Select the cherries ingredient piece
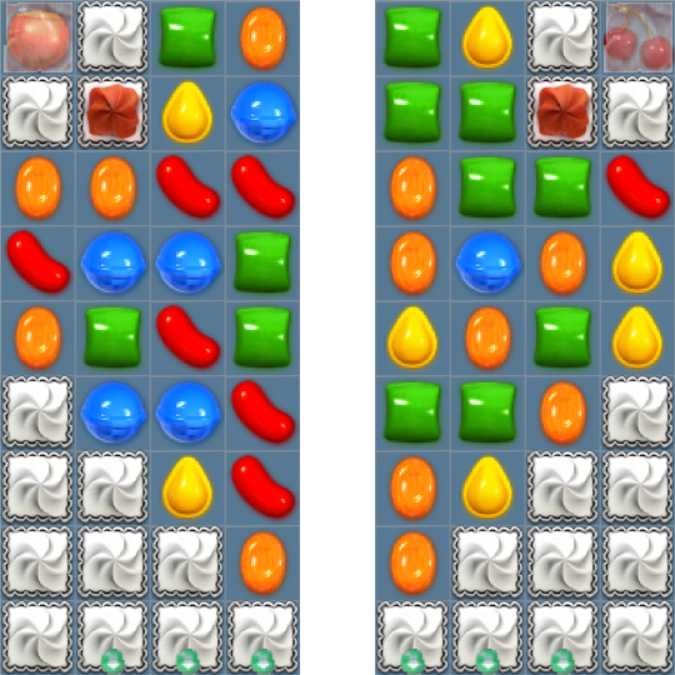675x675 pixels. pos(638,37)
